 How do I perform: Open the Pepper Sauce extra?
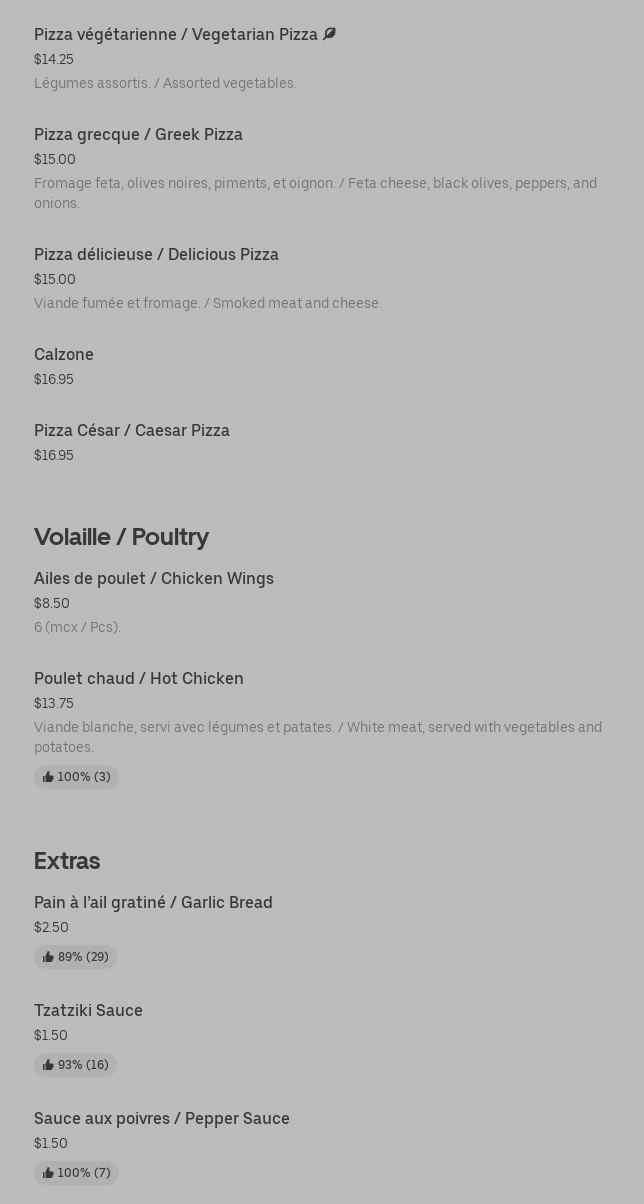click(x=162, y=1119)
